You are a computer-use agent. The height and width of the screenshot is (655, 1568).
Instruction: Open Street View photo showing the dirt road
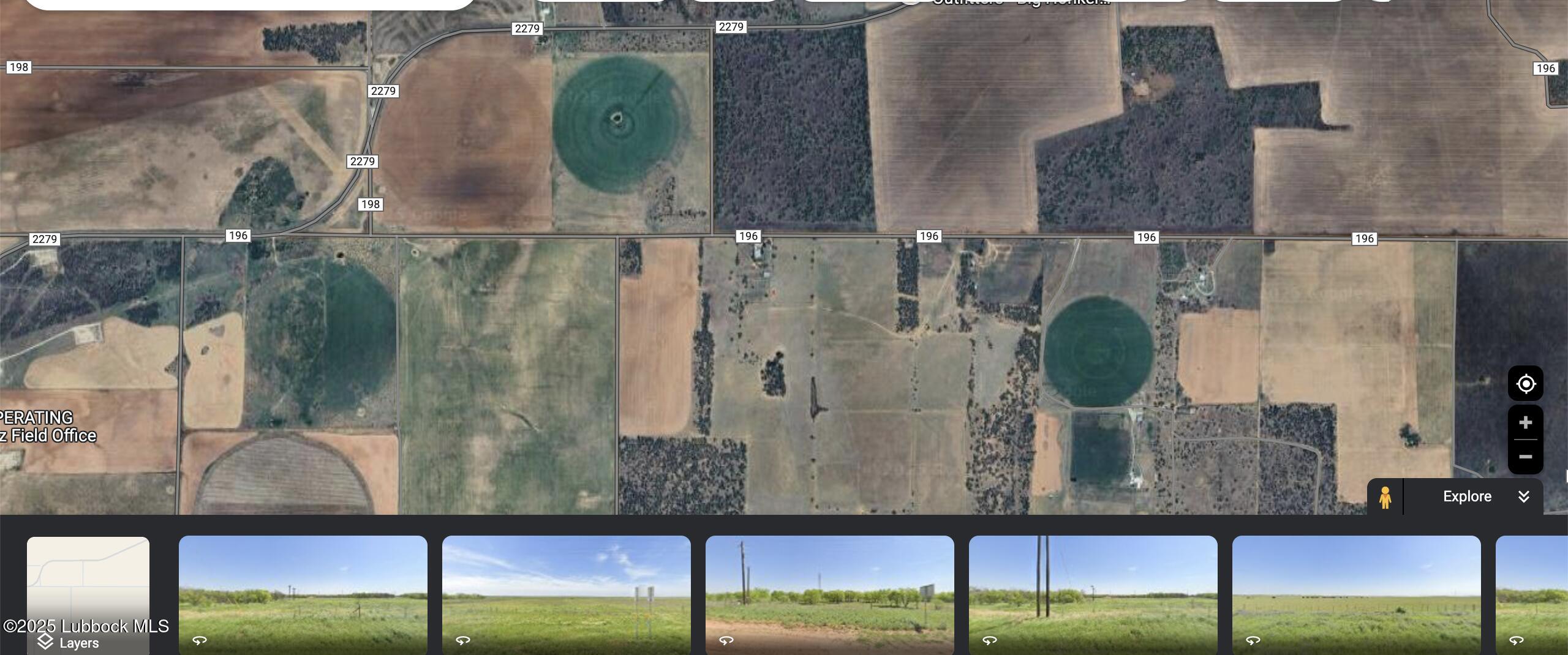click(829, 594)
